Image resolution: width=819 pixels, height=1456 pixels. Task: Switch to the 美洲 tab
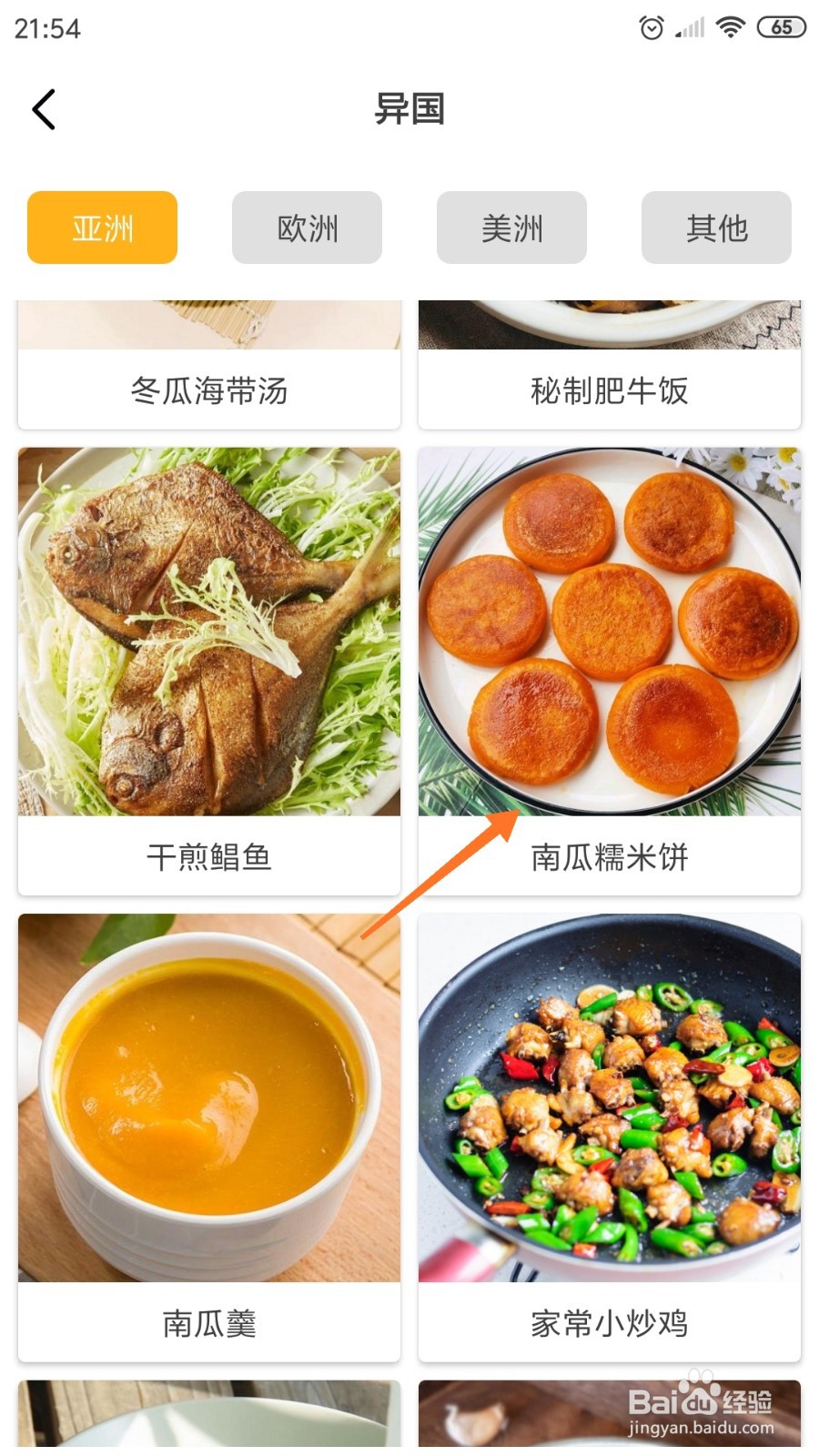pos(511,227)
